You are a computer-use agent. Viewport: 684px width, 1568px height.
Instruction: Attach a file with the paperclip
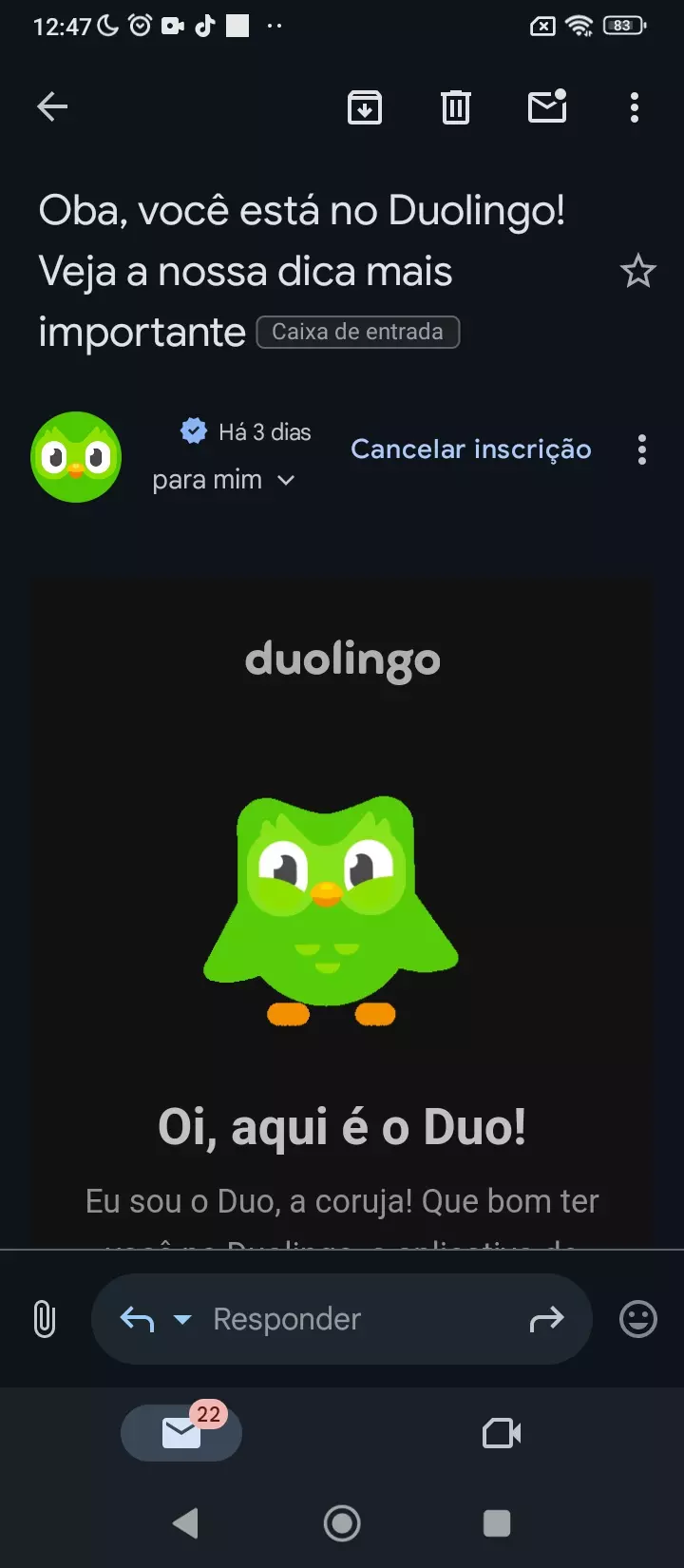tap(45, 1319)
